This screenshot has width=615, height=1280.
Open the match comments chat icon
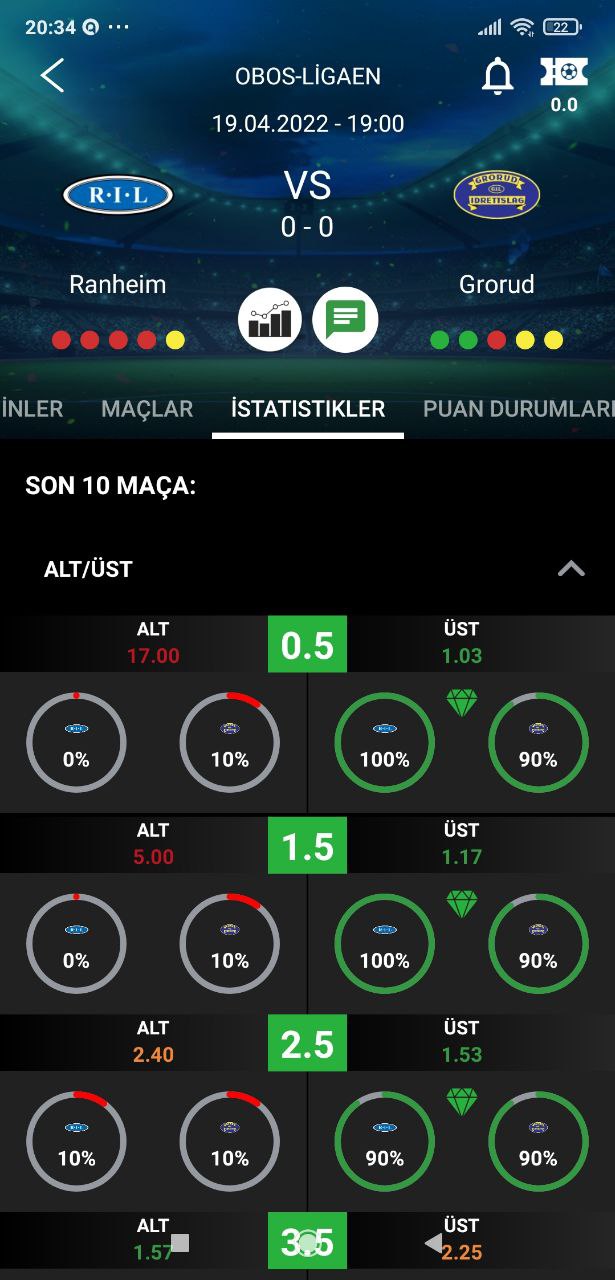345,320
